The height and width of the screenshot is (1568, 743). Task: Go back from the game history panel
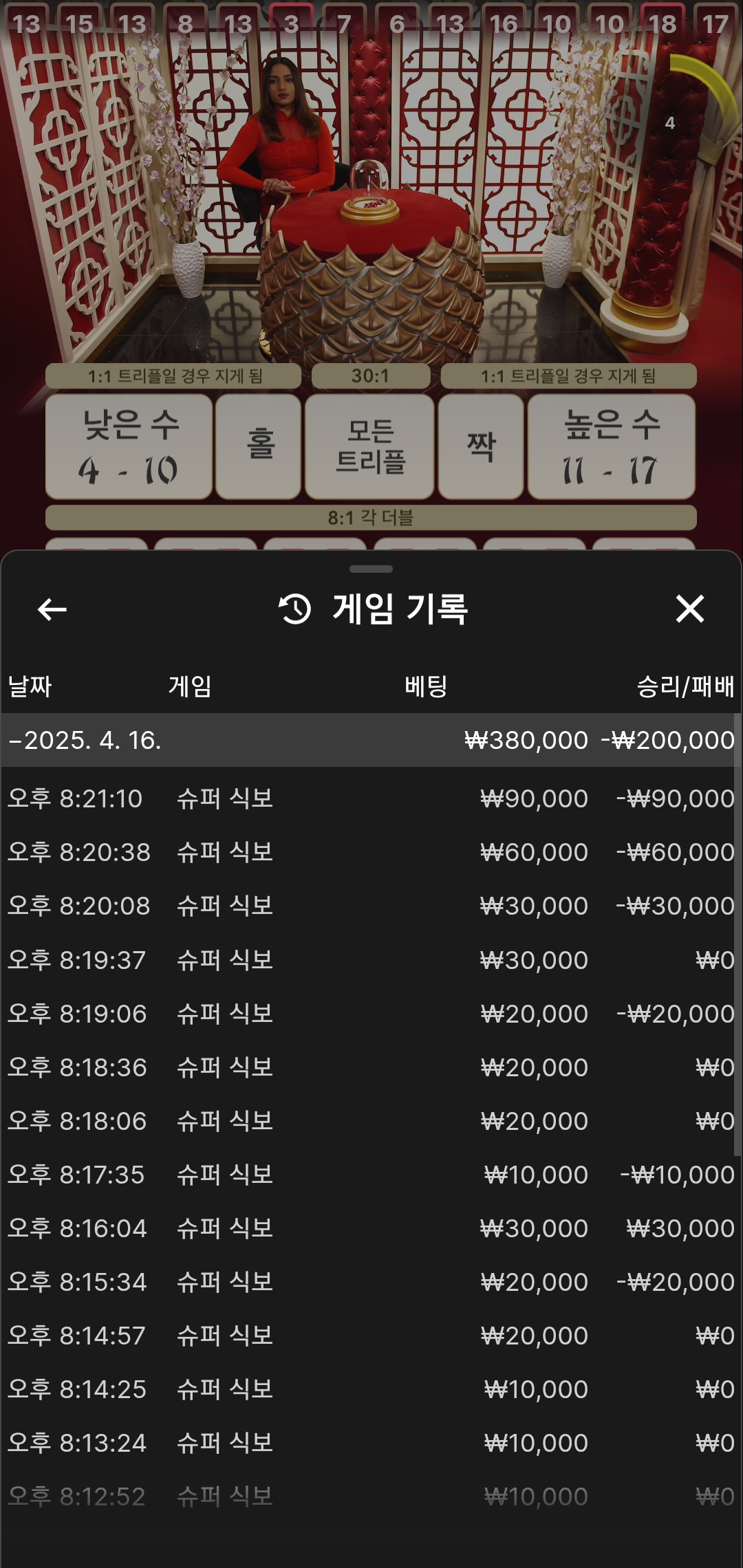click(52, 609)
